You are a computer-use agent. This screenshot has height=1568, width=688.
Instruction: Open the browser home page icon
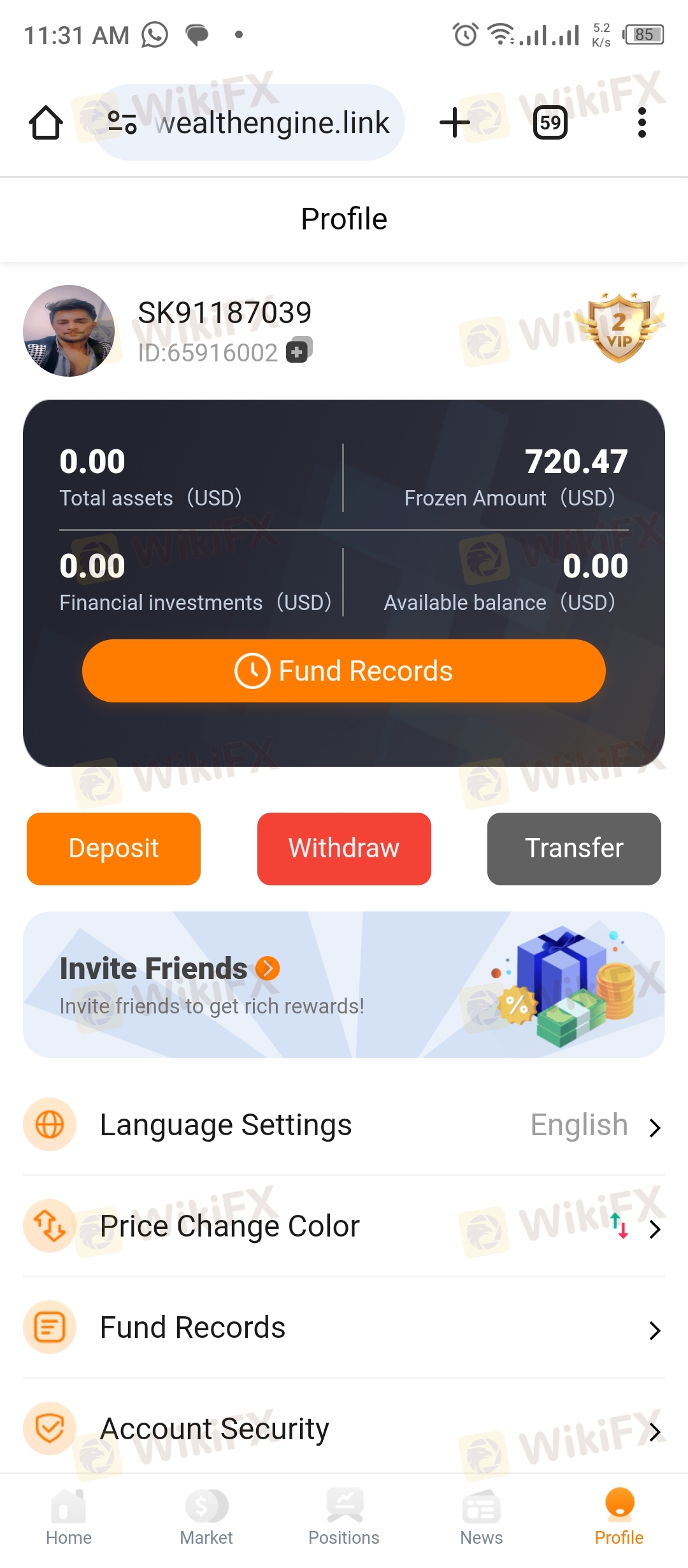(46, 122)
